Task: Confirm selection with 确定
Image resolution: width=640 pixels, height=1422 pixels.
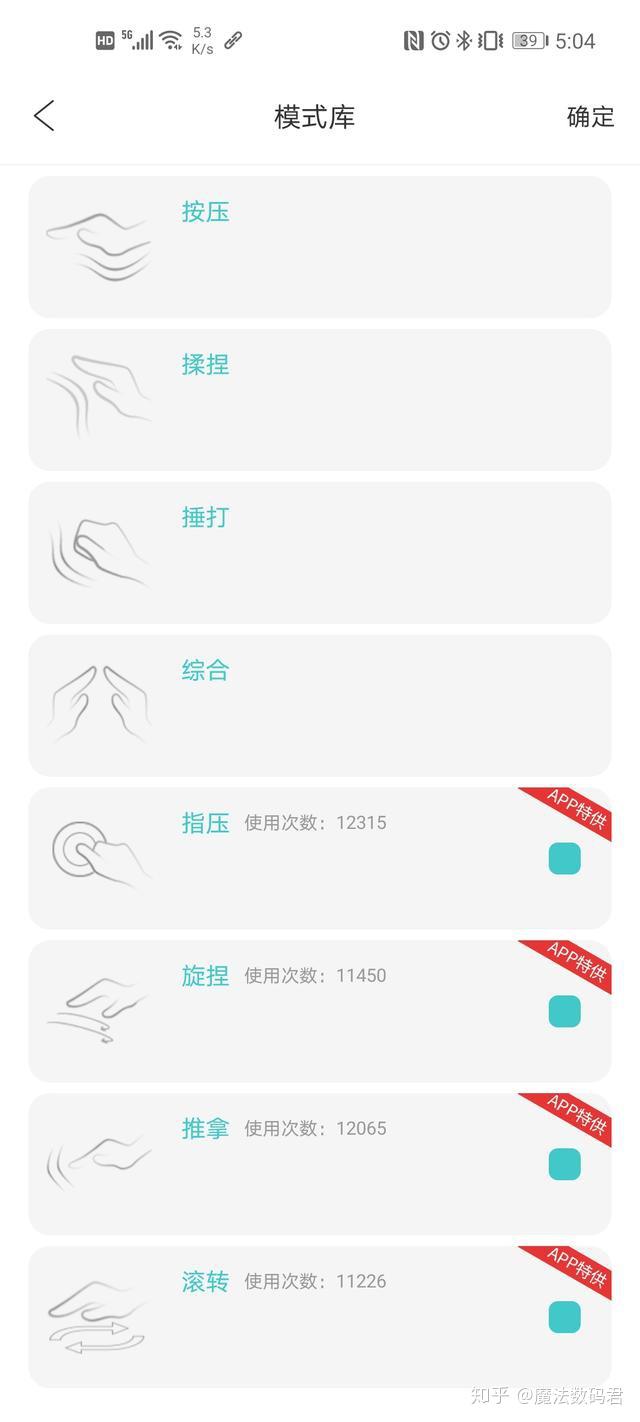Action: click(x=590, y=116)
